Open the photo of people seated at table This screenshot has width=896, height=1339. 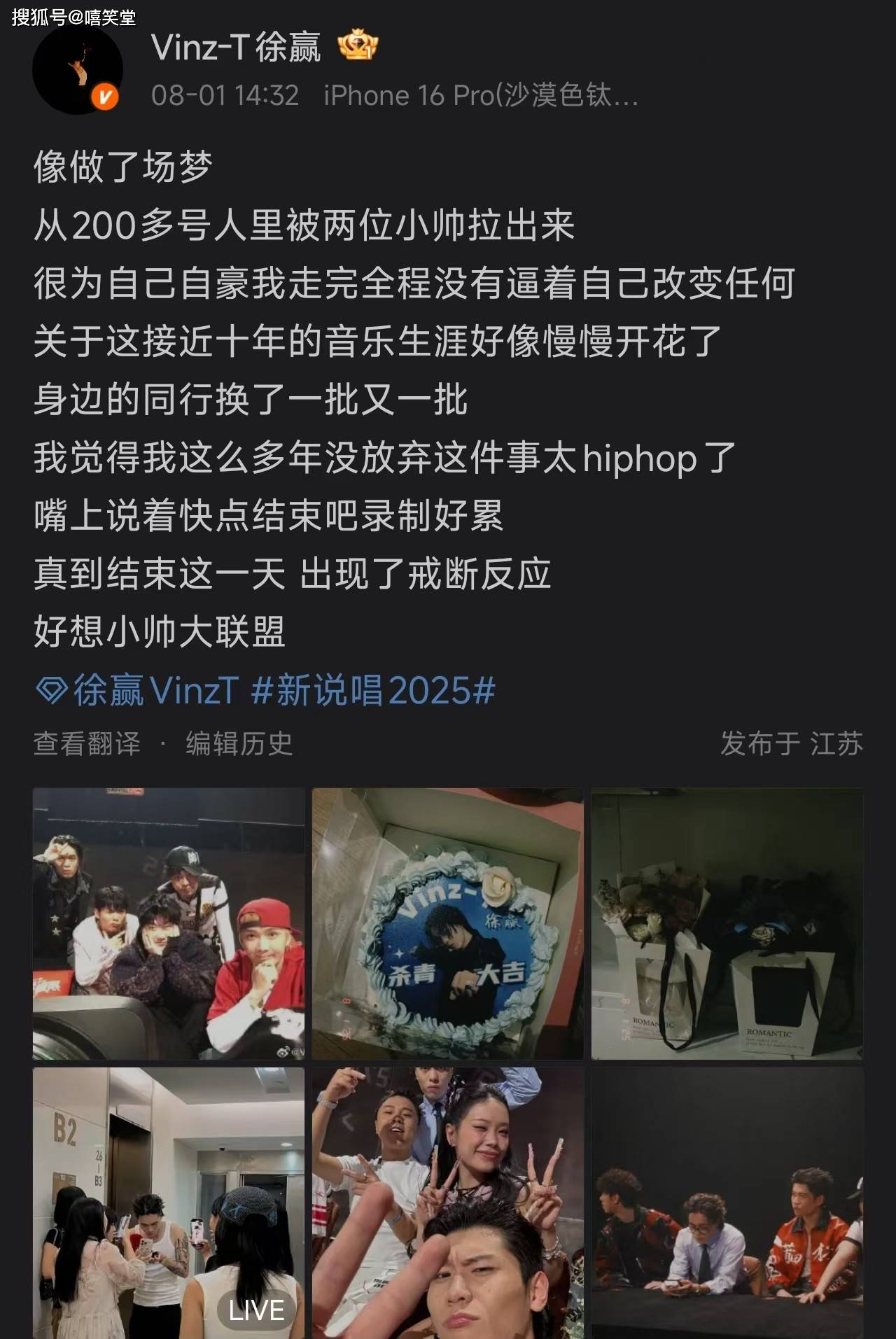[727, 1203]
